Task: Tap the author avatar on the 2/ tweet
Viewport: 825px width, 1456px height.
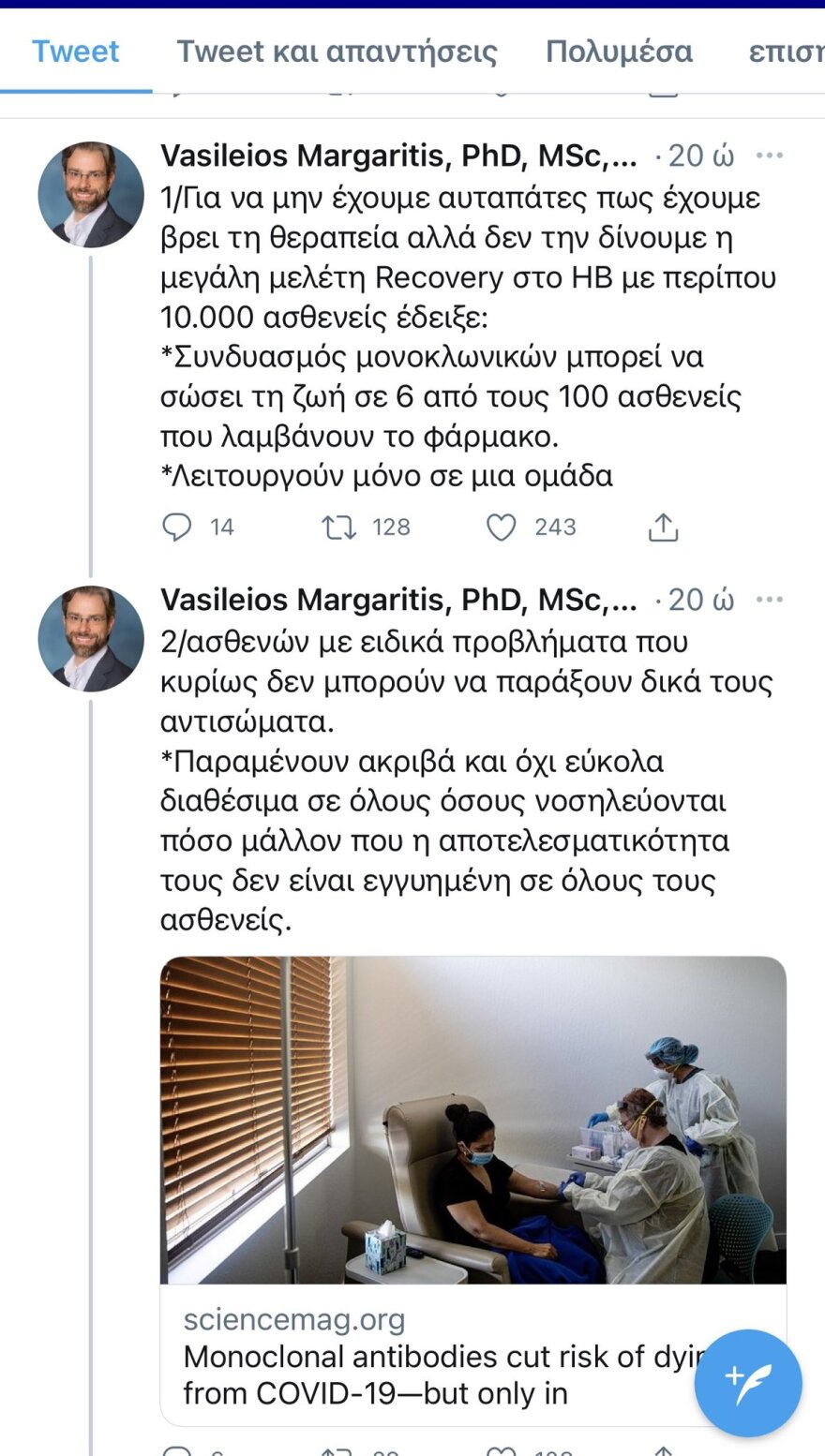Action: pos(91,639)
